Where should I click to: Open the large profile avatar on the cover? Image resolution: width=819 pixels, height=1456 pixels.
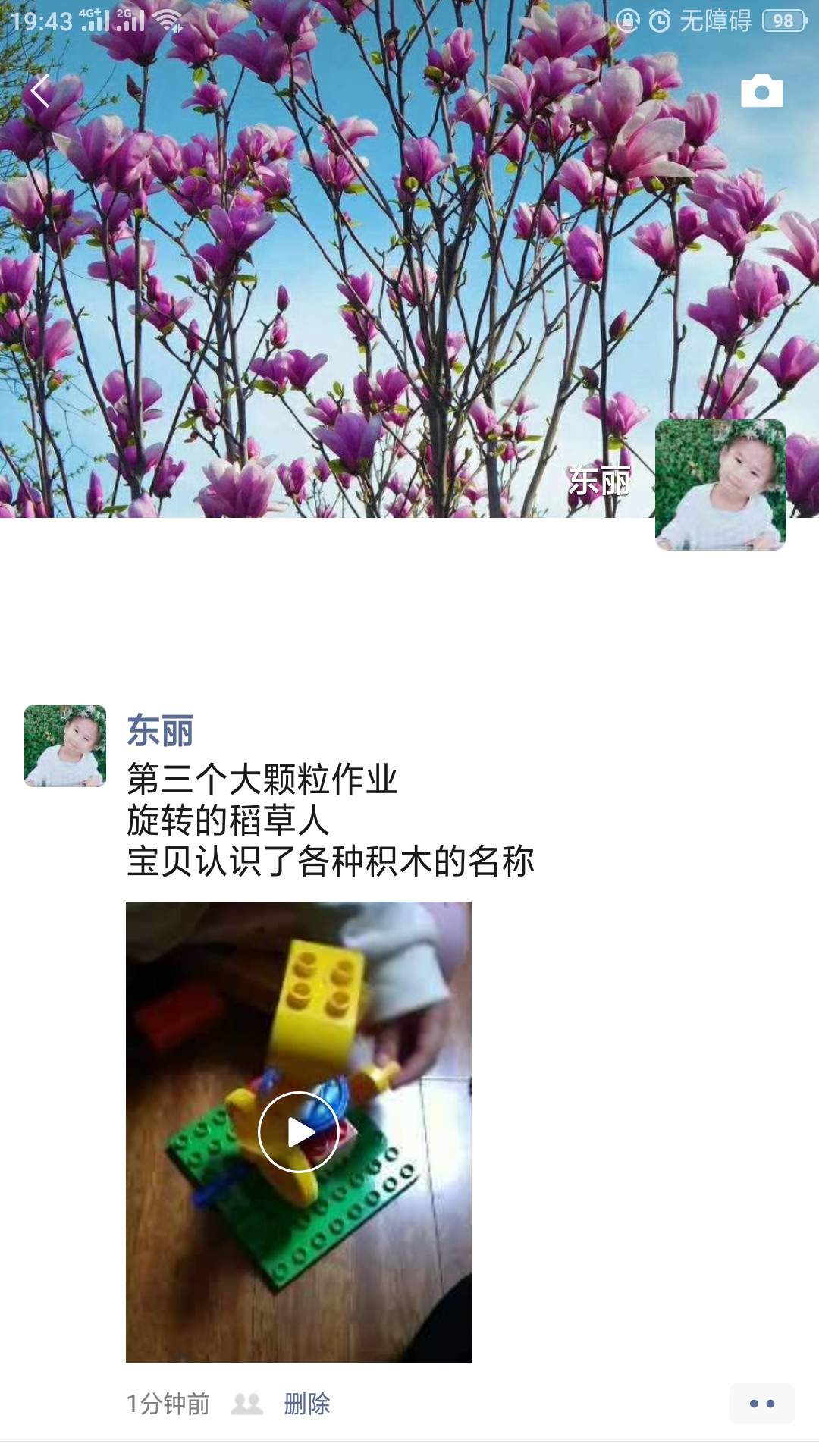click(x=720, y=485)
